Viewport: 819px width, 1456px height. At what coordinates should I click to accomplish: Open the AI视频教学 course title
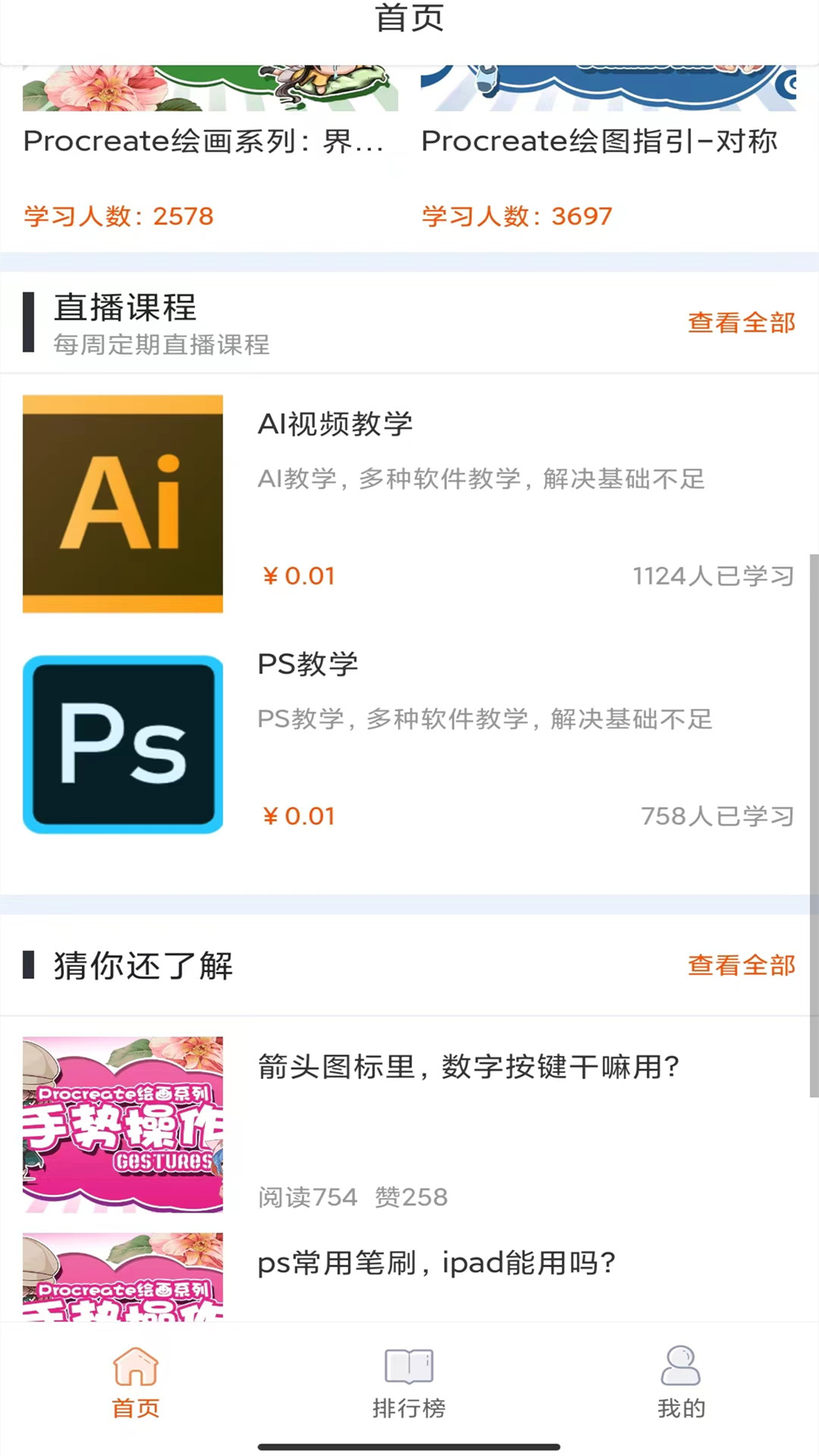[335, 425]
